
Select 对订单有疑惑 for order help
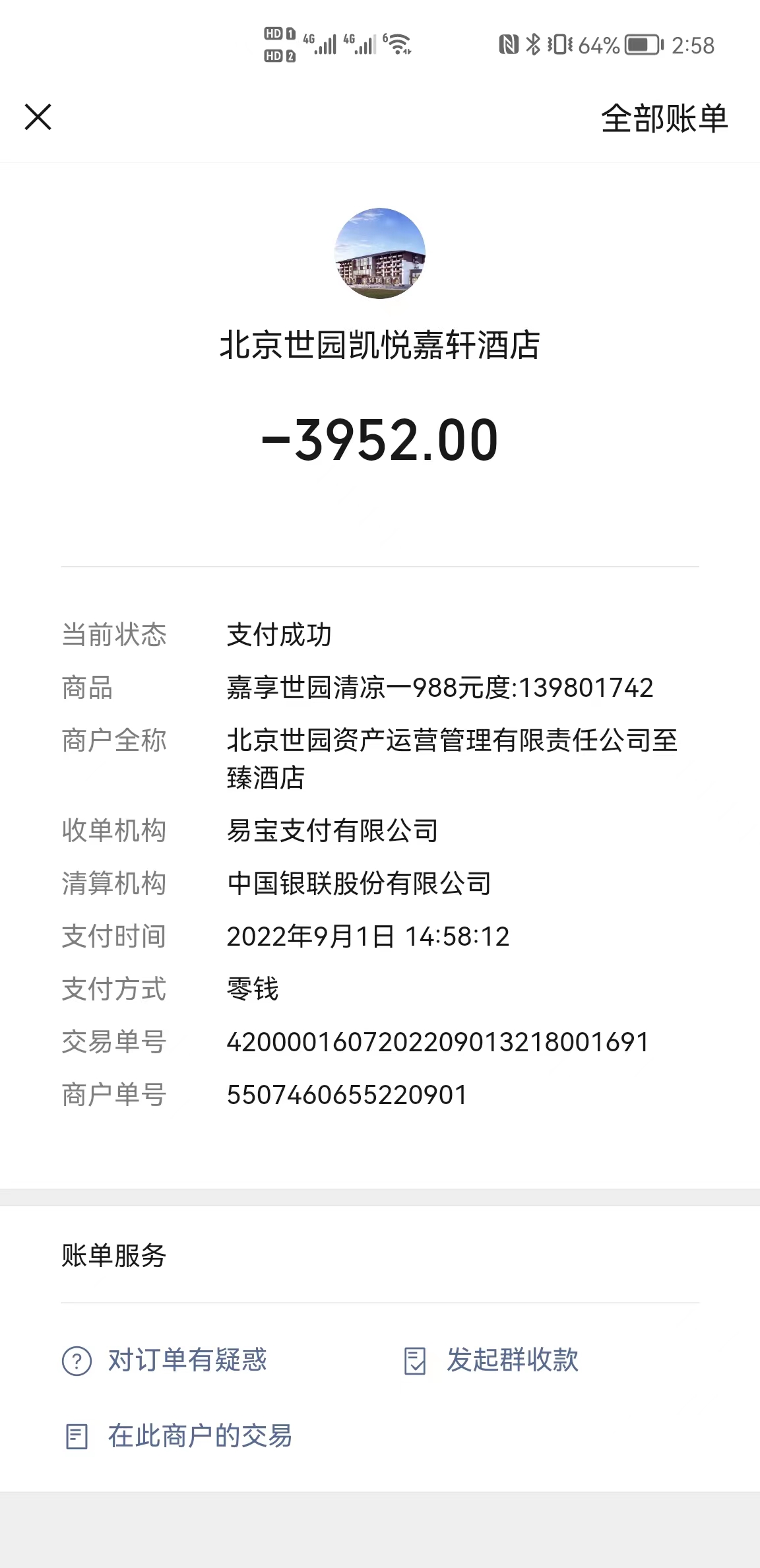click(165, 1360)
